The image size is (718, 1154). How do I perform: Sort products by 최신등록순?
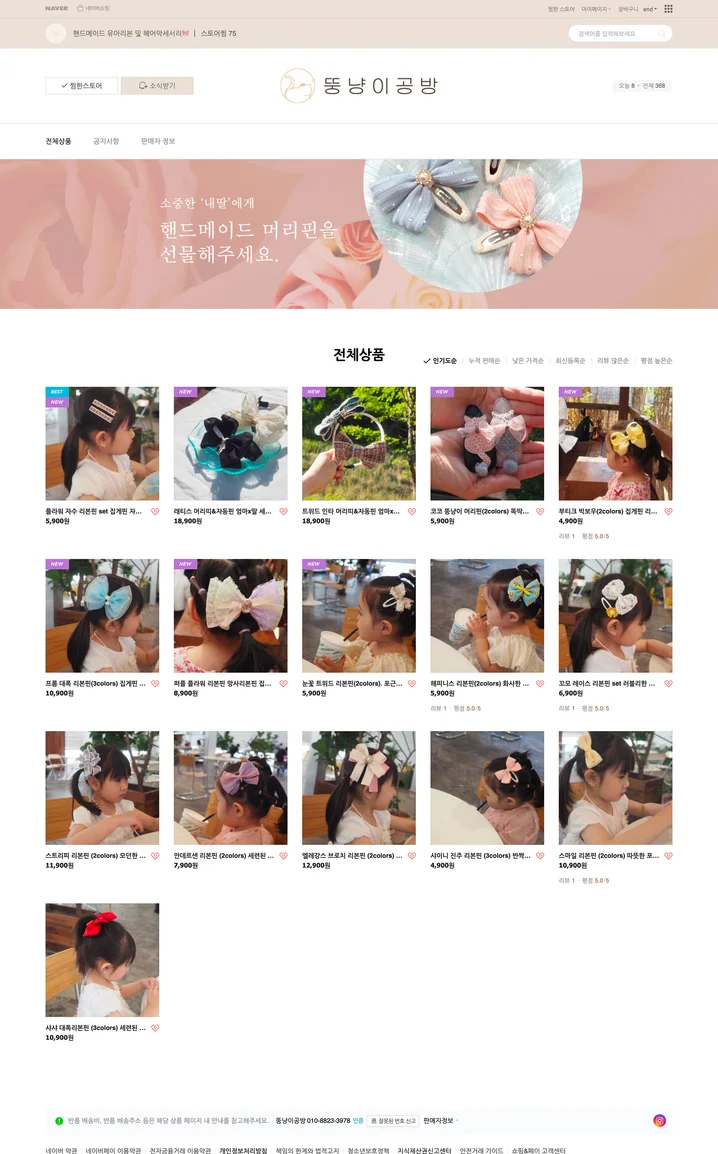[570, 360]
